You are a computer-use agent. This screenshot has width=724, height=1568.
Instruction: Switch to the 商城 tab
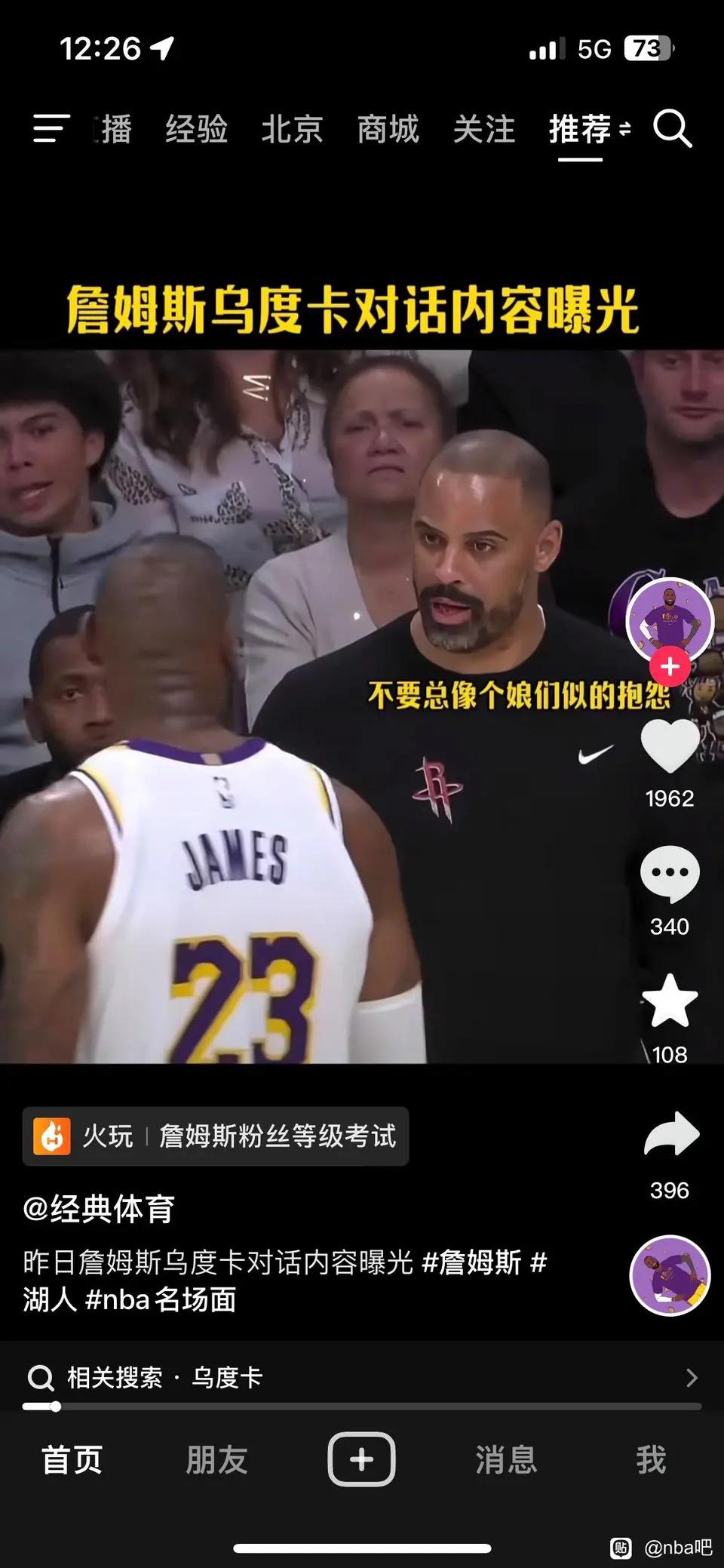388,129
